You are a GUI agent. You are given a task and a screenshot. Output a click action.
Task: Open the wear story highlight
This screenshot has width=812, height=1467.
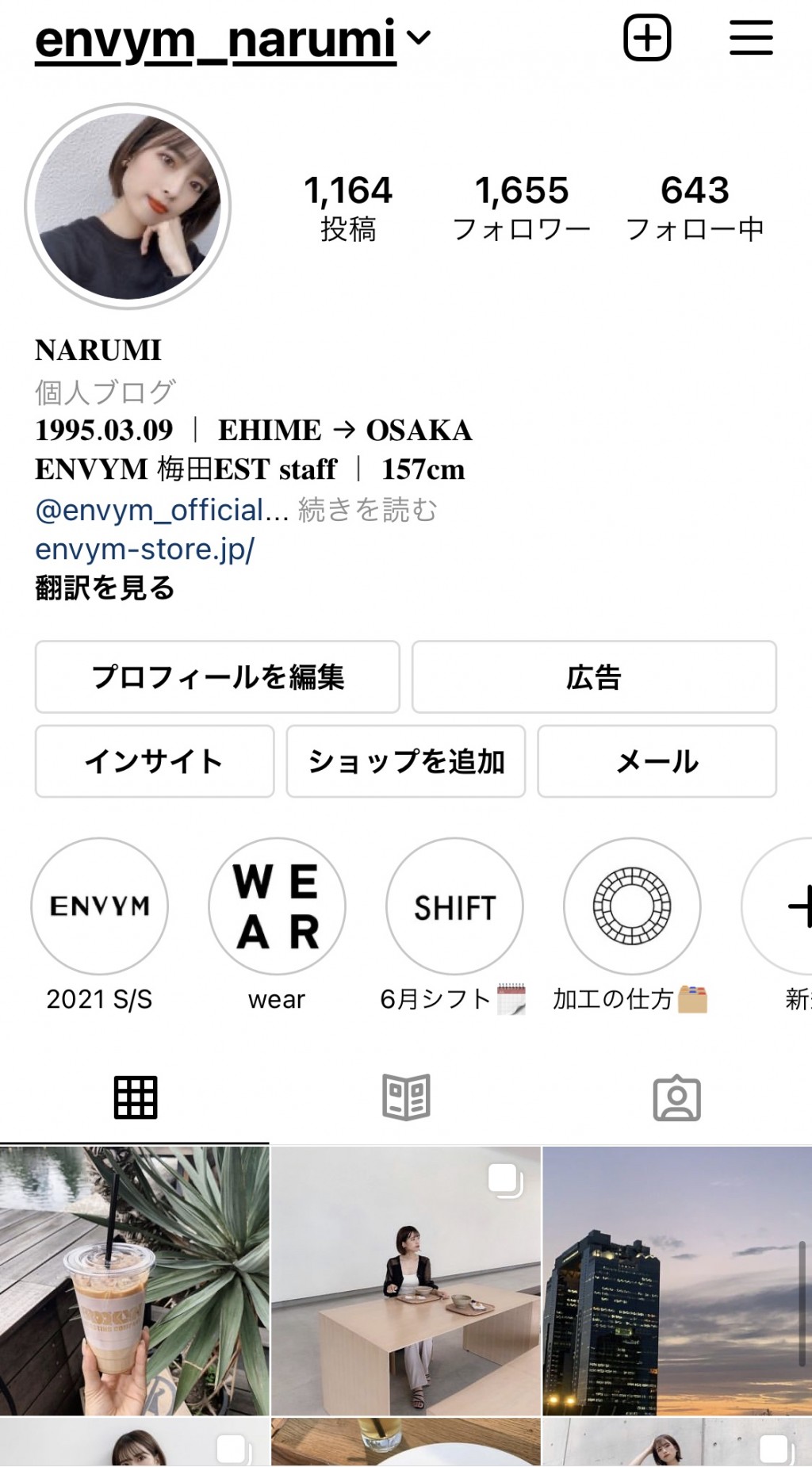(x=277, y=906)
